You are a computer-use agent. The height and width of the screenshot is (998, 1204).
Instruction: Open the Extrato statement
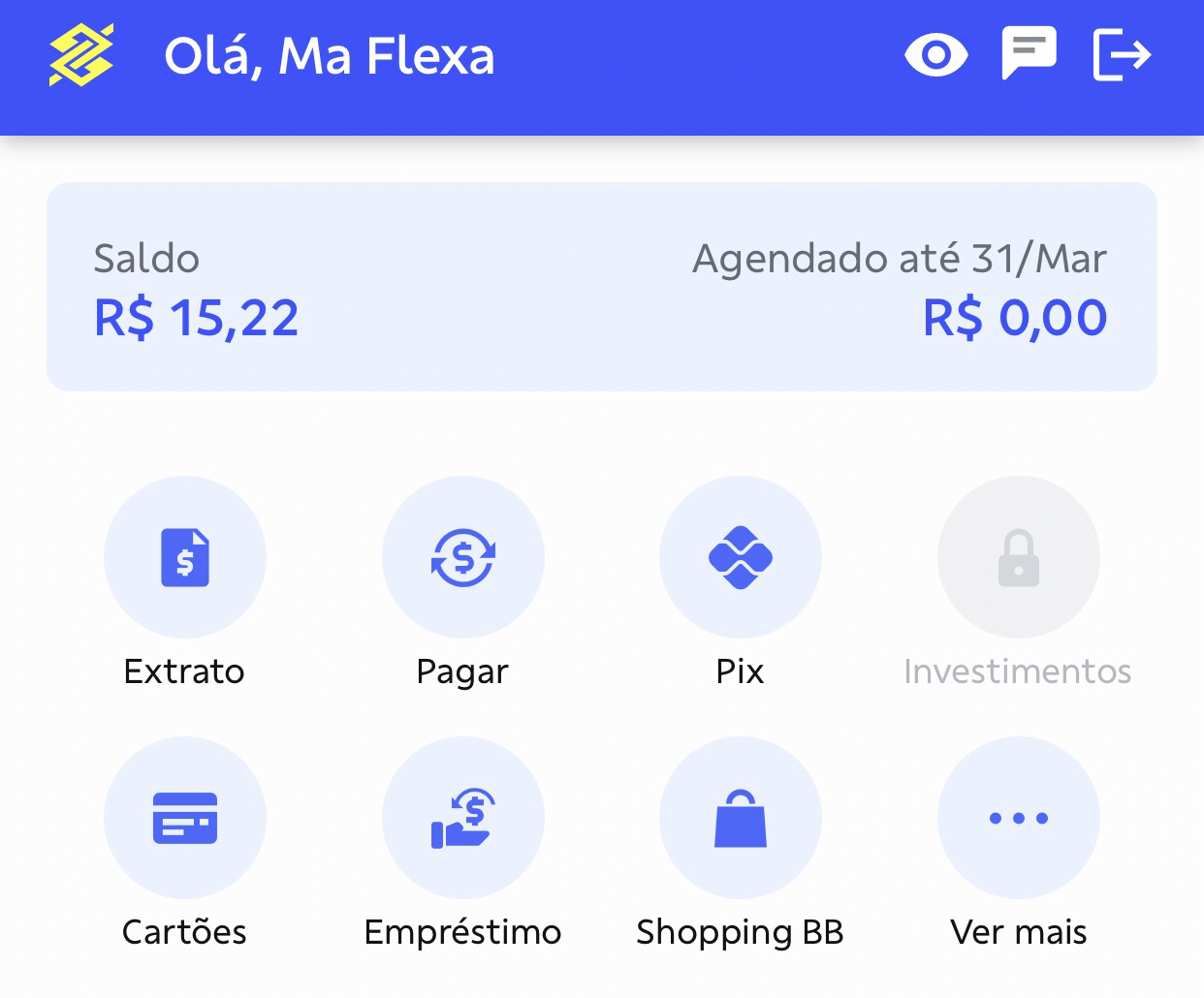184,557
